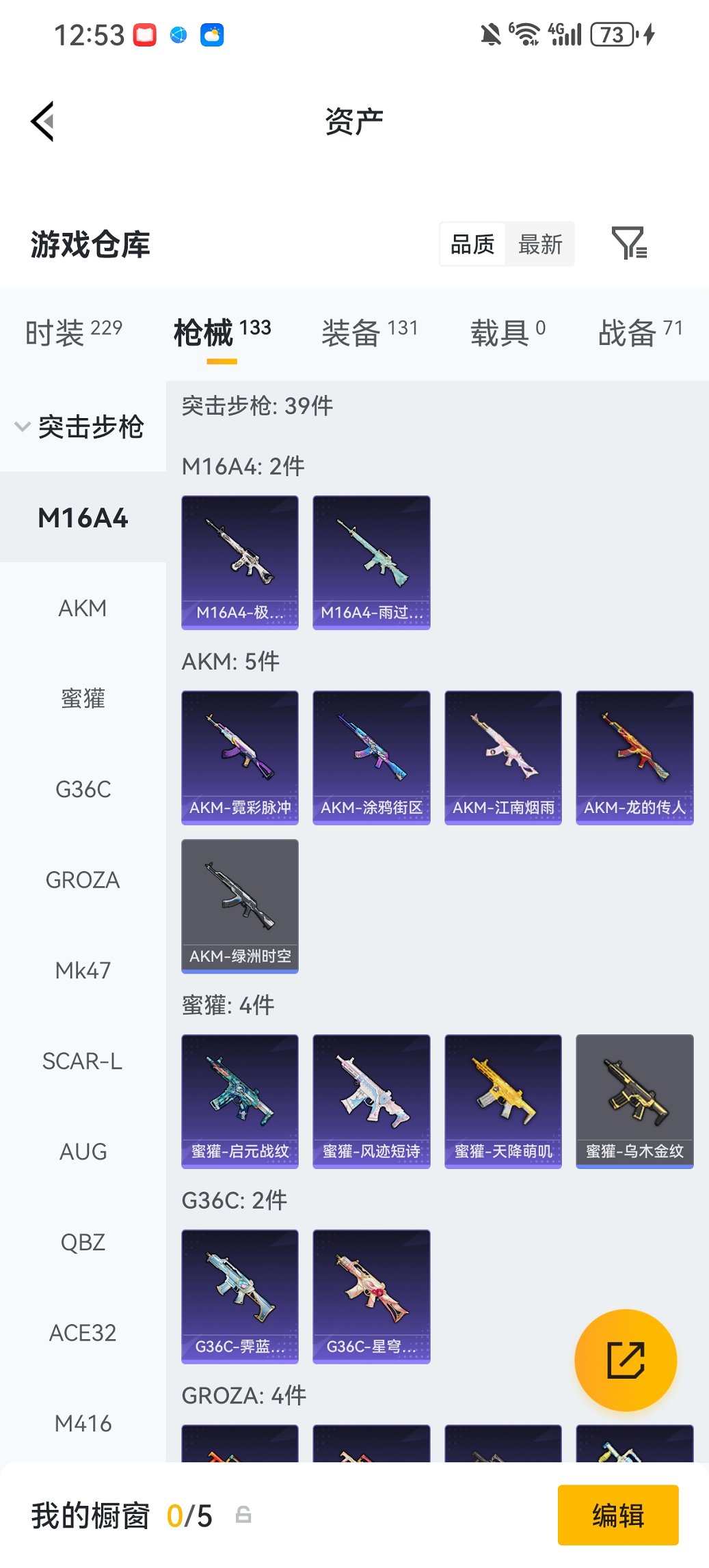Tap 编辑 to edit my showcase

click(618, 1515)
